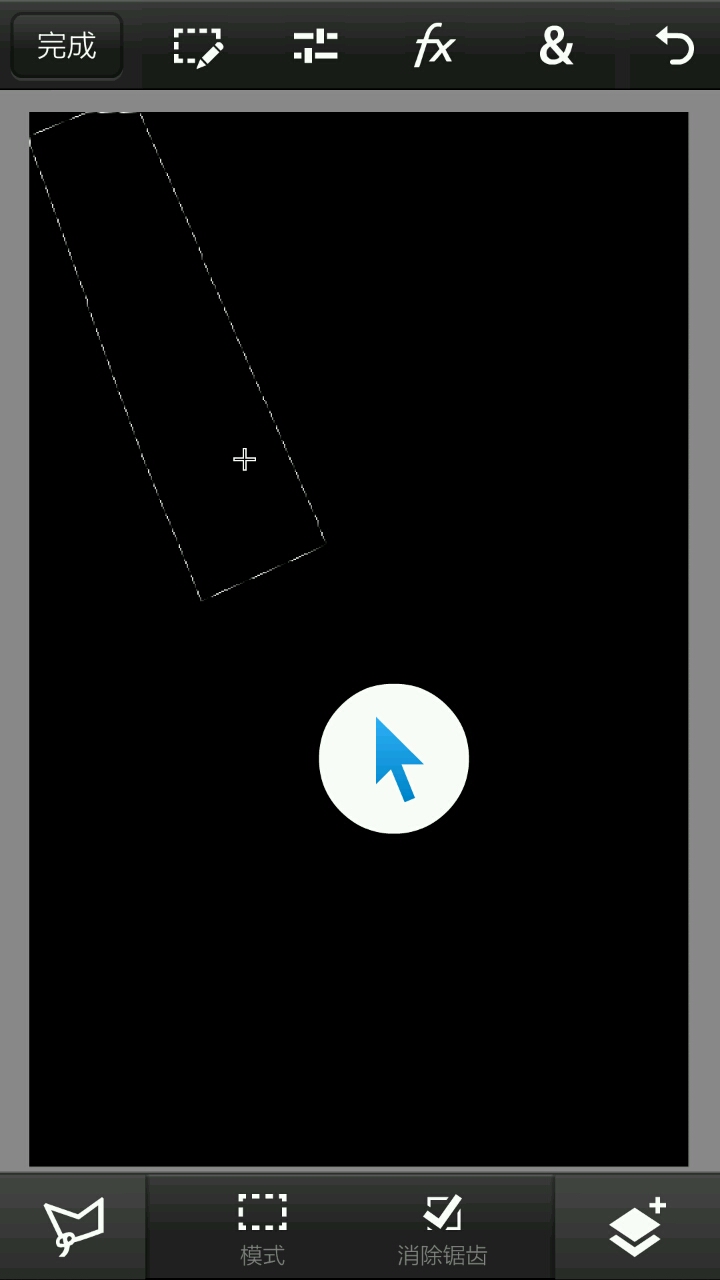Toggle the 消除锯齿 anti-alias checkbox
720x1280 pixels.
442,1228
